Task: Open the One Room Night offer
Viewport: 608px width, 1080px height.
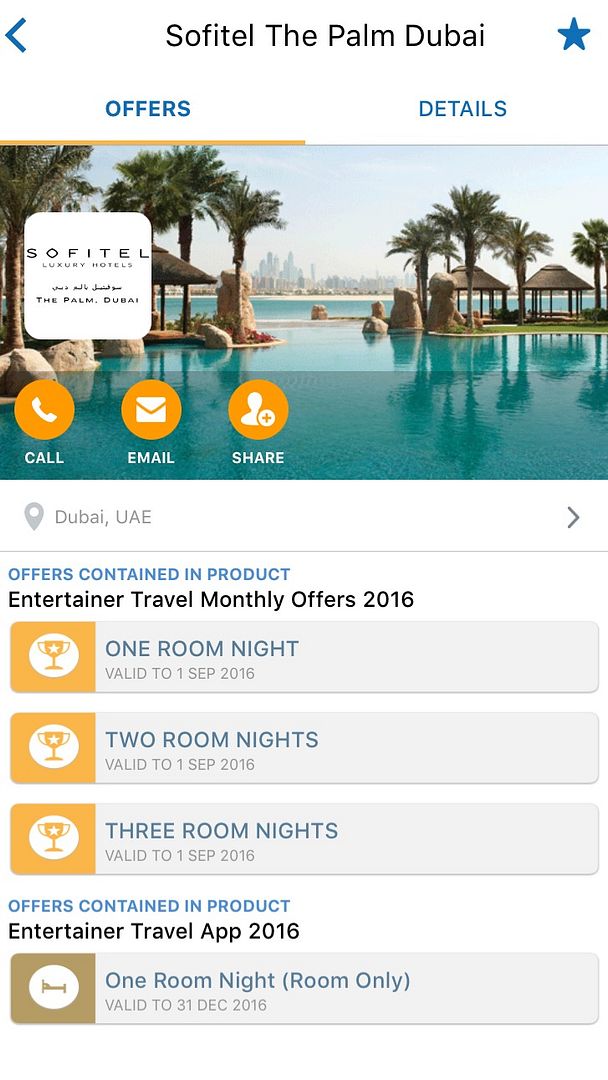Action: tap(304, 657)
